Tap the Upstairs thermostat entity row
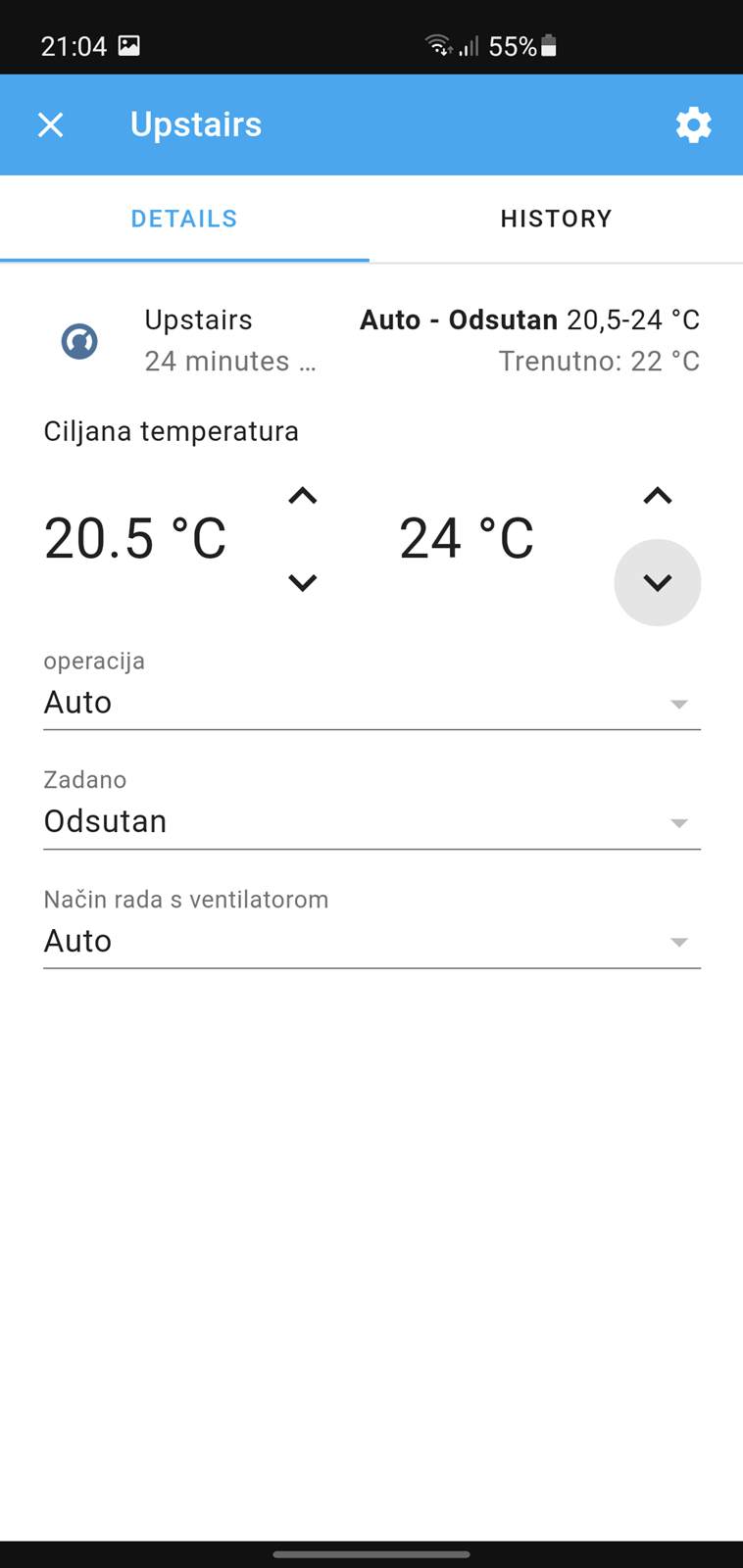 tap(371, 340)
